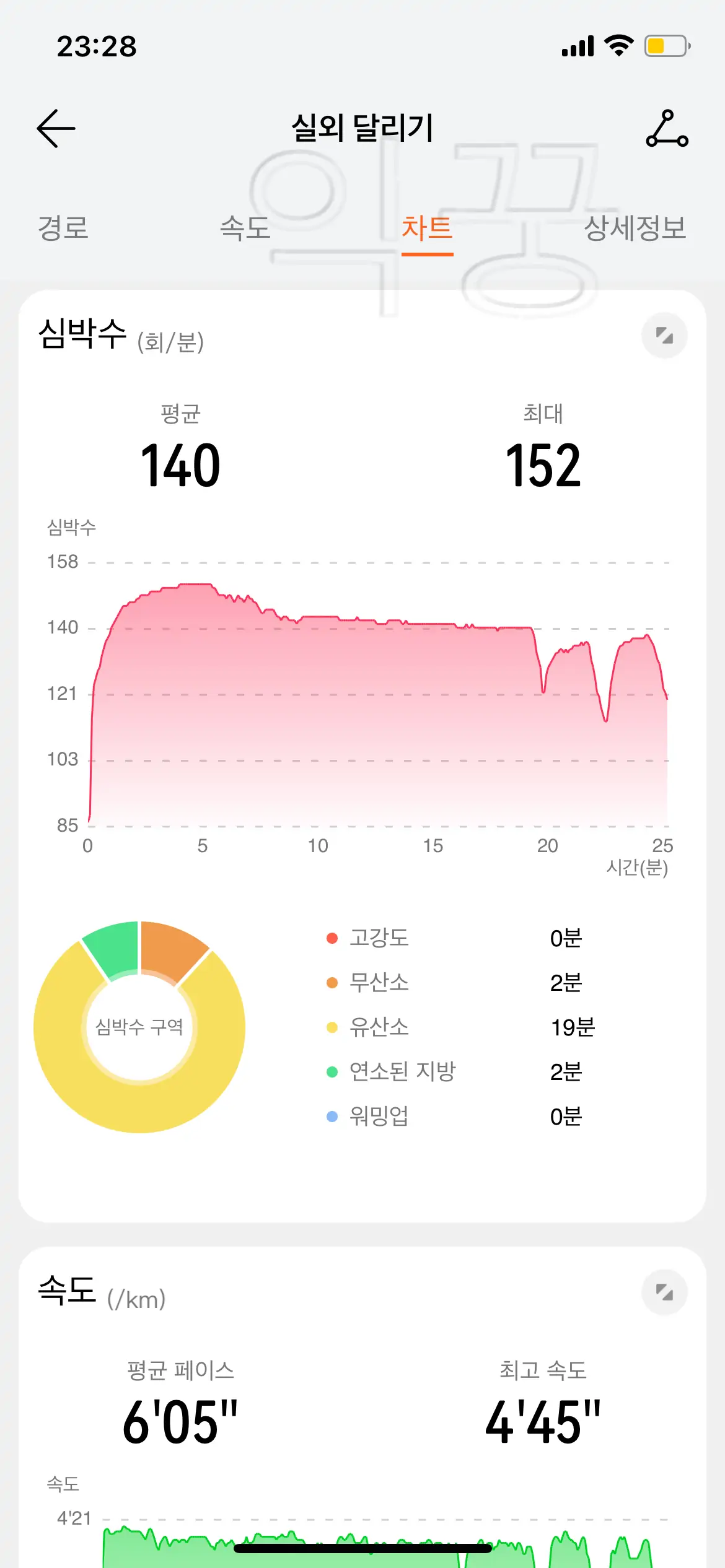The width and height of the screenshot is (725, 1568).
Task: Tap the back arrow icon
Action: [56, 128]
